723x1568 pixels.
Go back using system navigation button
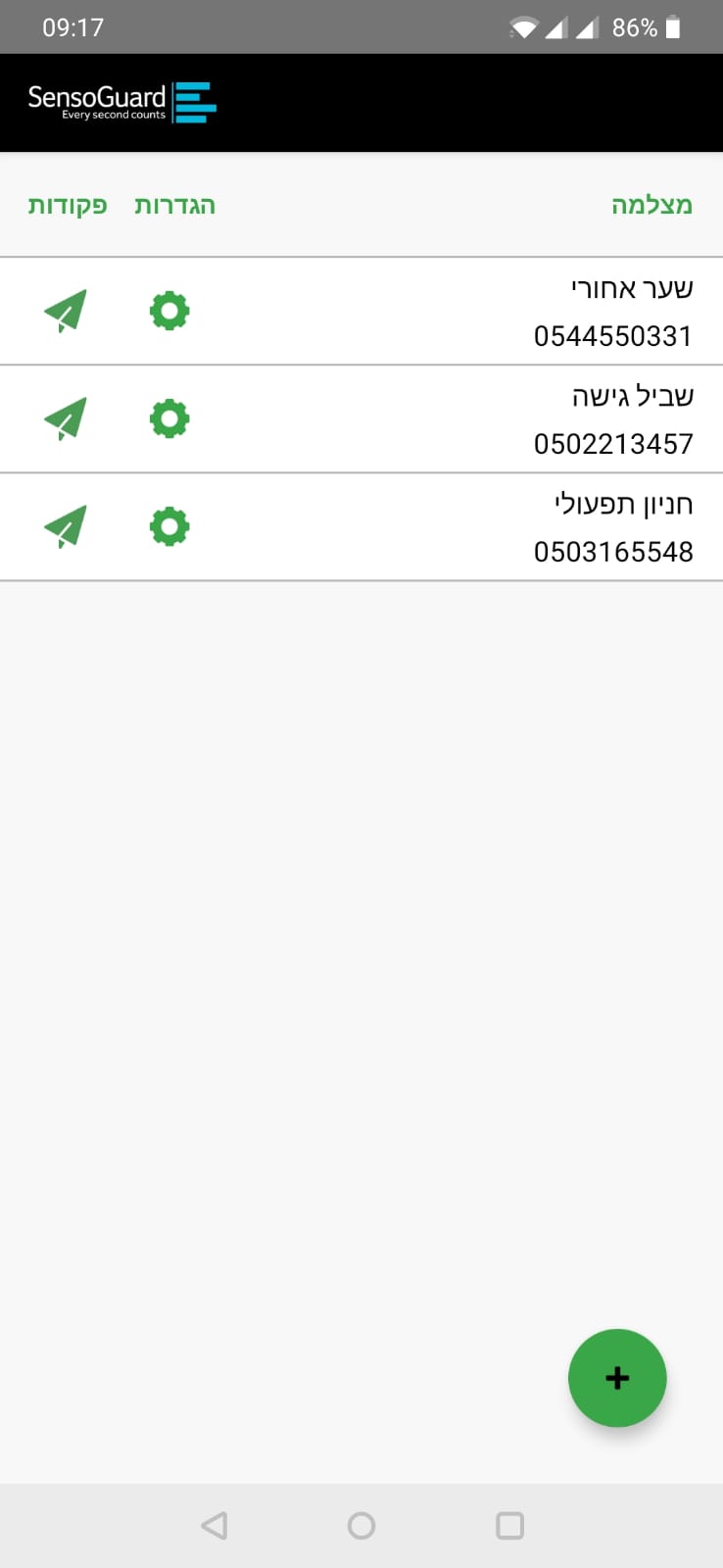point(214,1525)
